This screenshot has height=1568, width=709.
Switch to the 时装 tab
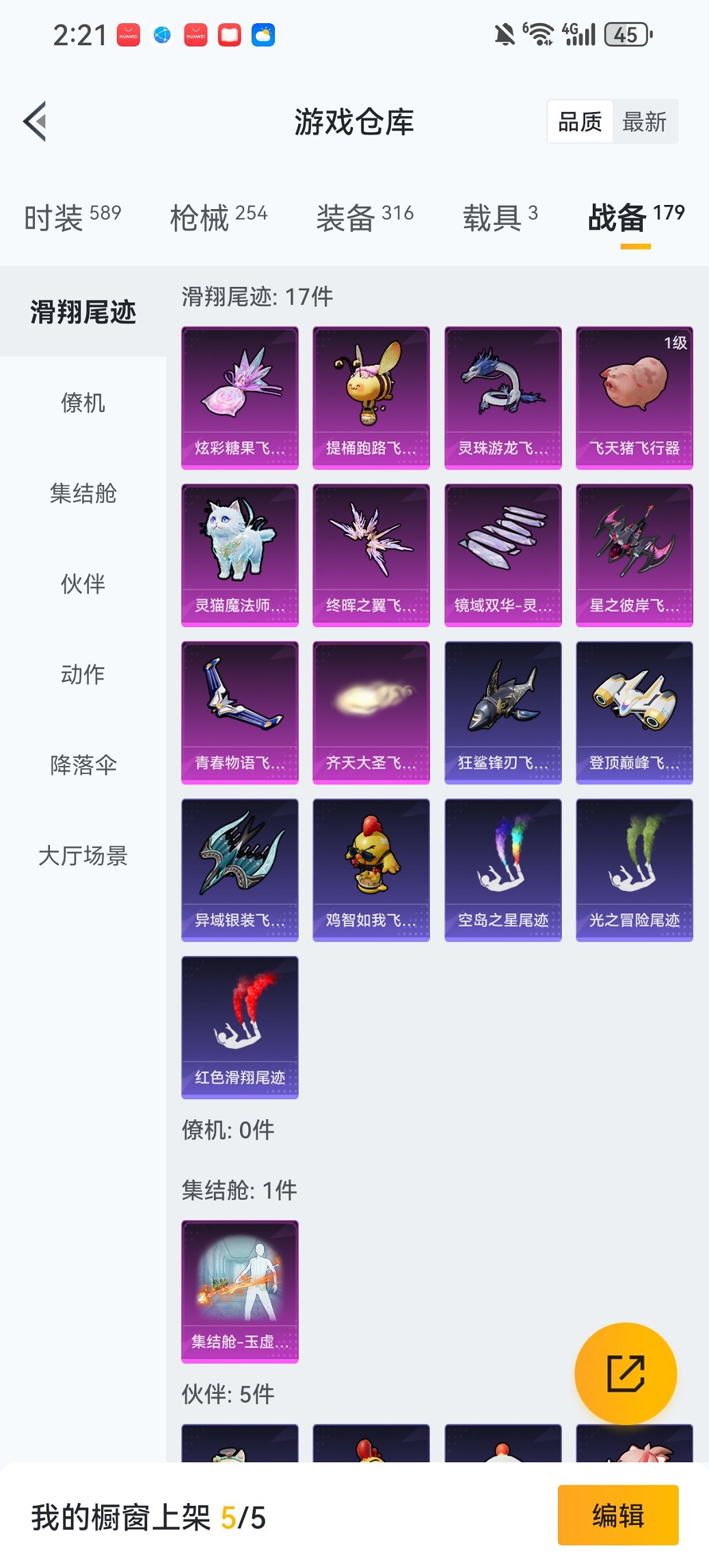pos(72,217)
